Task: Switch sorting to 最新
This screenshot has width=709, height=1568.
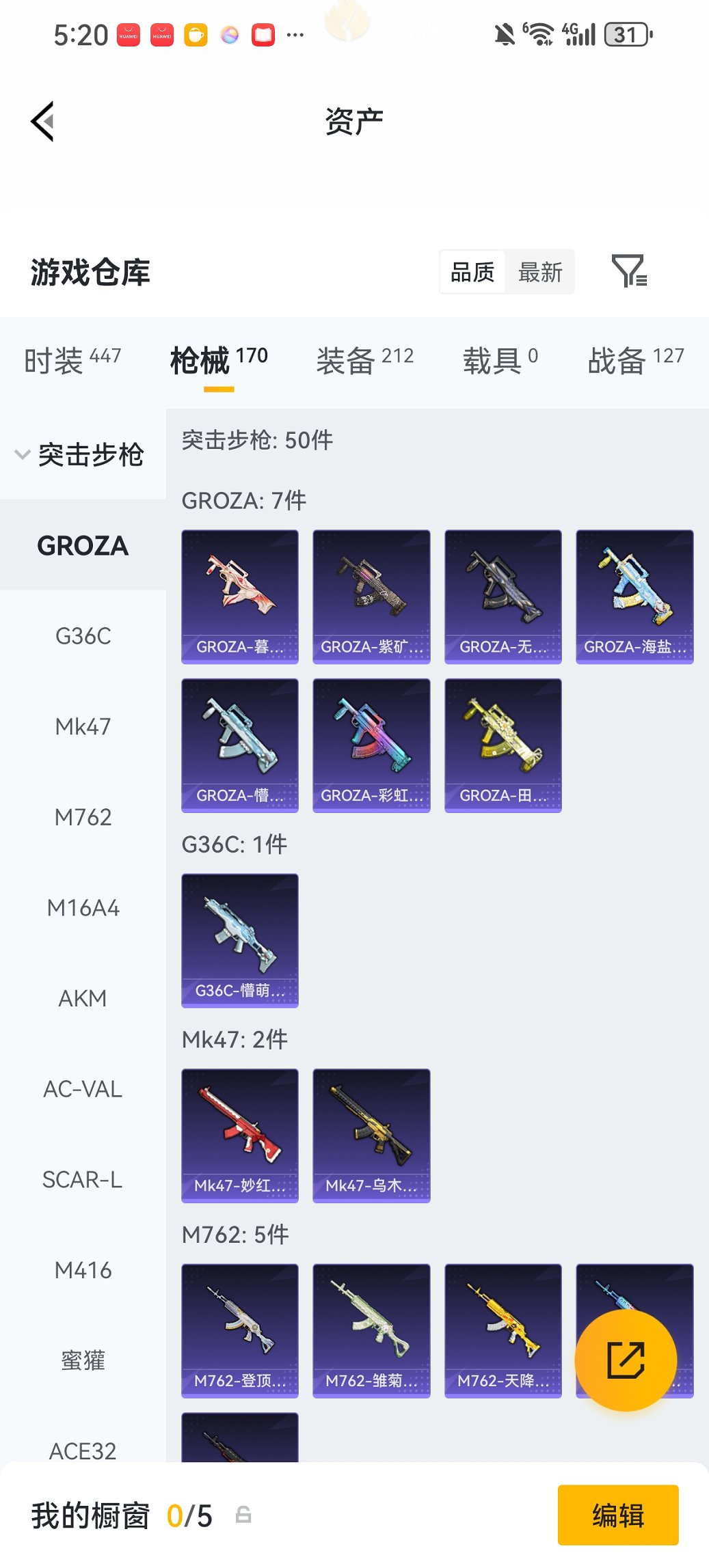Action: tap(541, 271)
